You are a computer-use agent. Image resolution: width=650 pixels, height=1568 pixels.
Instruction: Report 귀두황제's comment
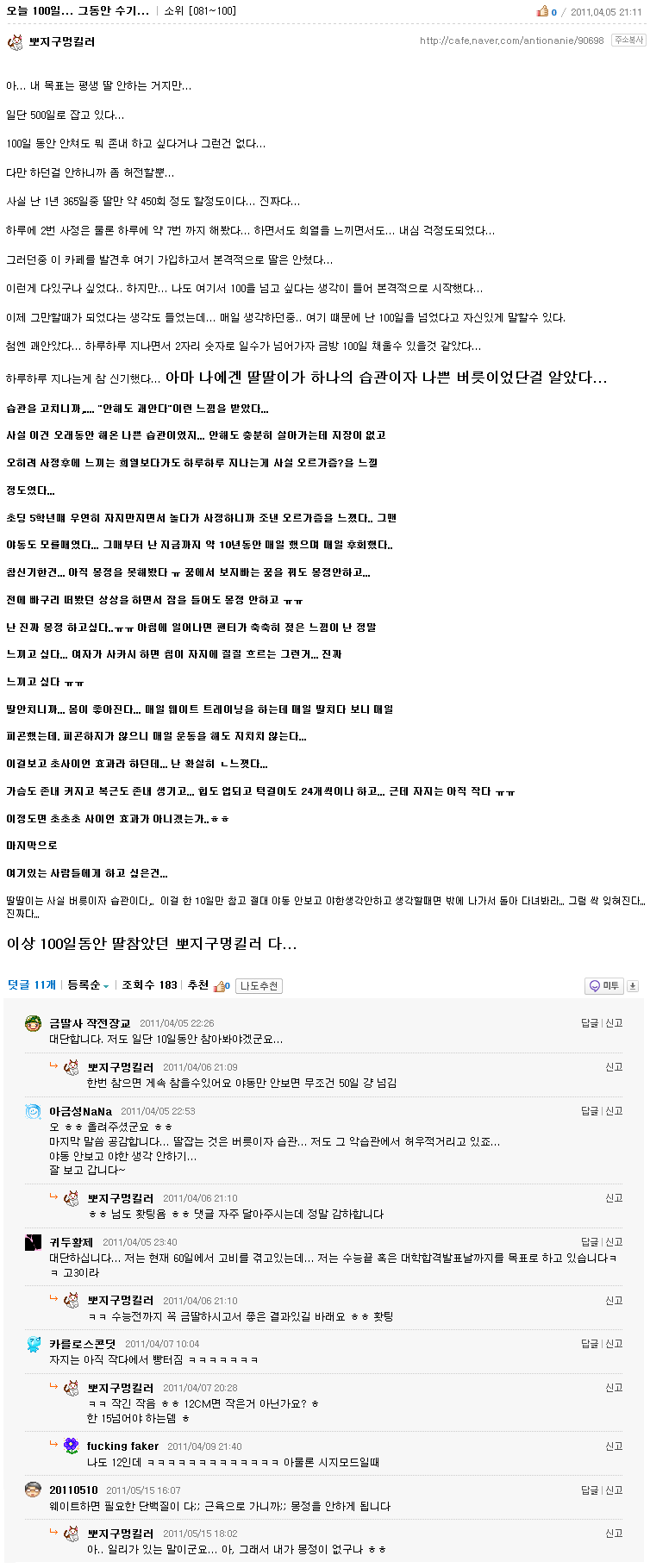(614, 1242)
